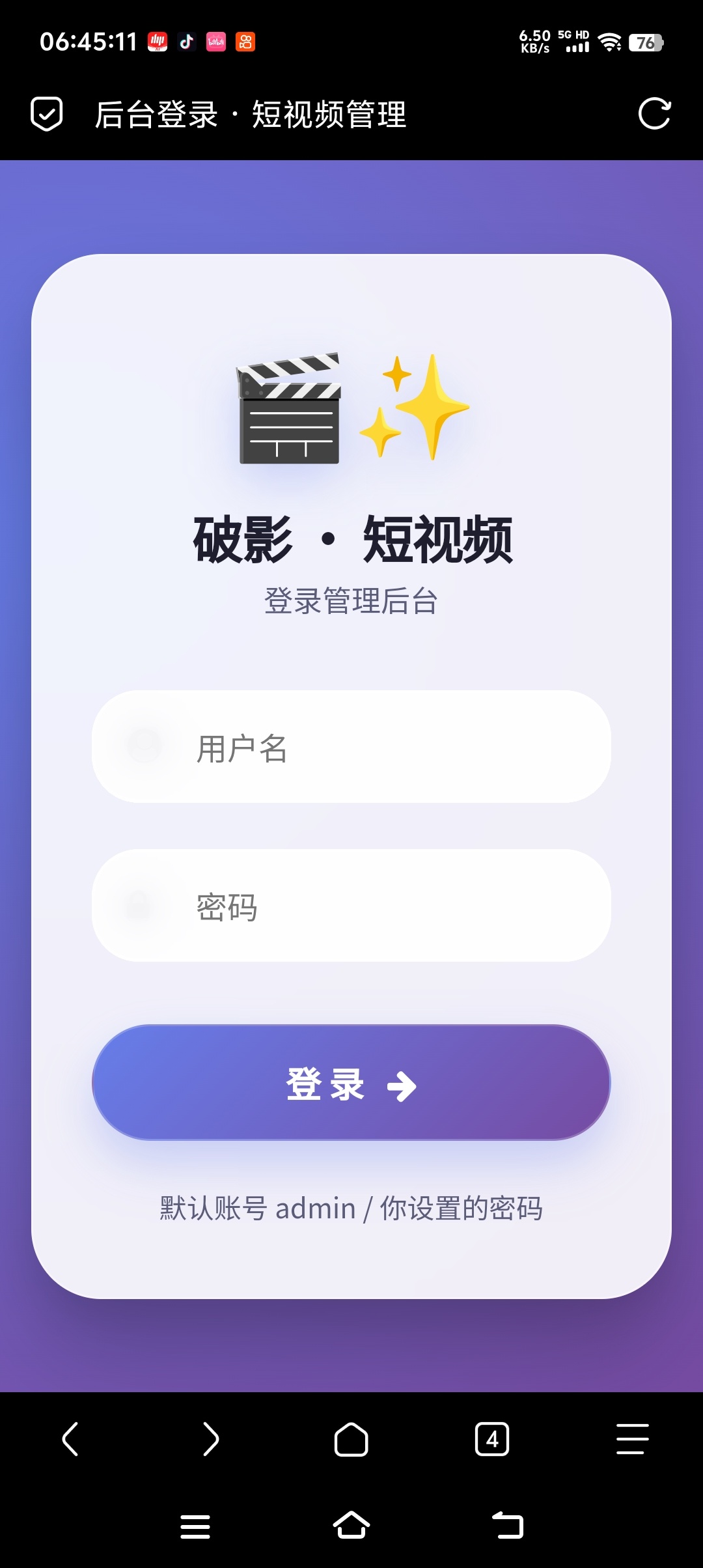Tap the TikTok icon in the status bar
Image resolution: width=703 pixels, height=1568 pixels.
[x=187, y=41]
